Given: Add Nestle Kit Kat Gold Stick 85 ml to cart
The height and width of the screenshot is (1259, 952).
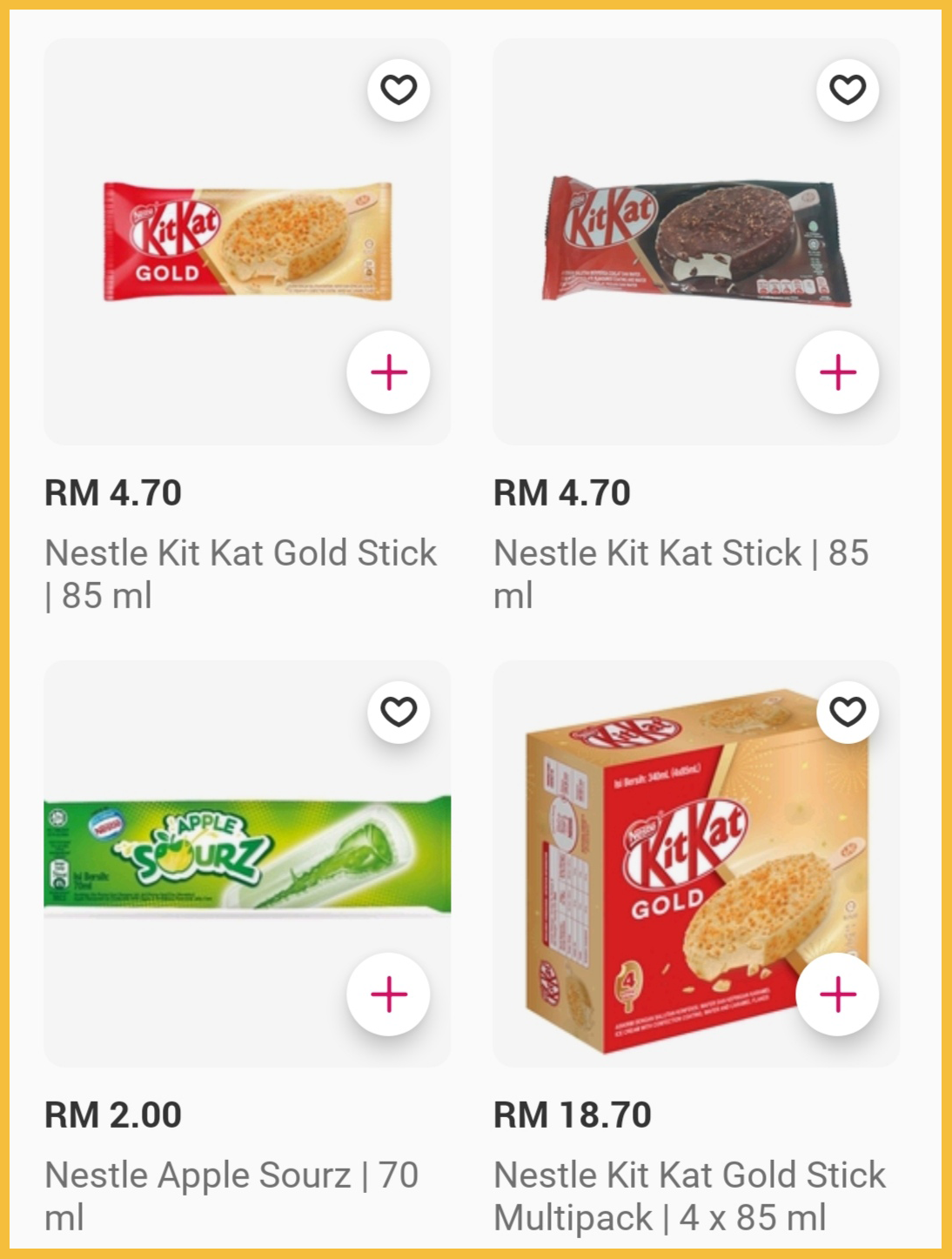Looking at the screenshot, I should click(x=388, y=372).
